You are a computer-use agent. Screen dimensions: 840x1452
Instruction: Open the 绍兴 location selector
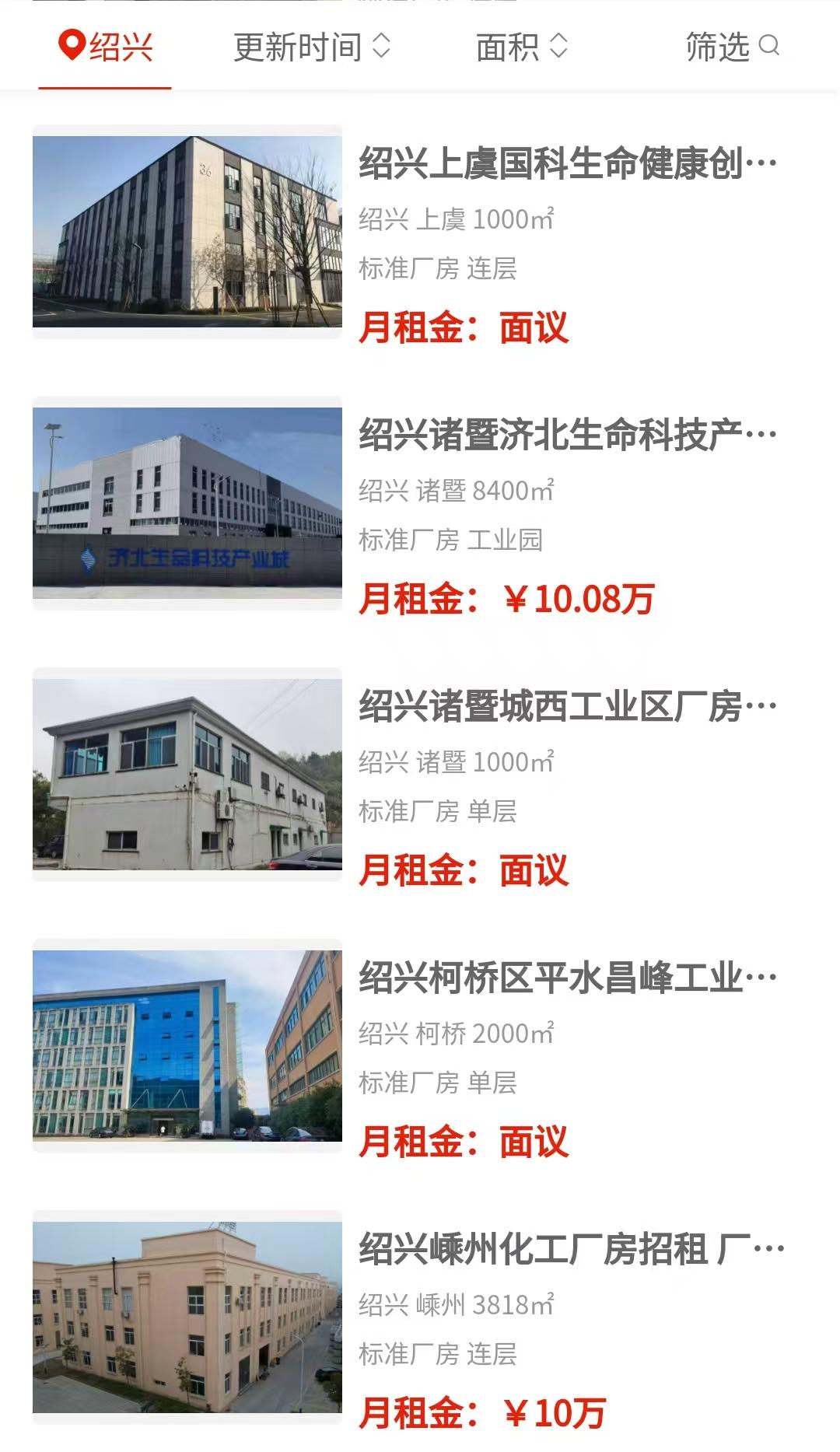tap(106, 47)
